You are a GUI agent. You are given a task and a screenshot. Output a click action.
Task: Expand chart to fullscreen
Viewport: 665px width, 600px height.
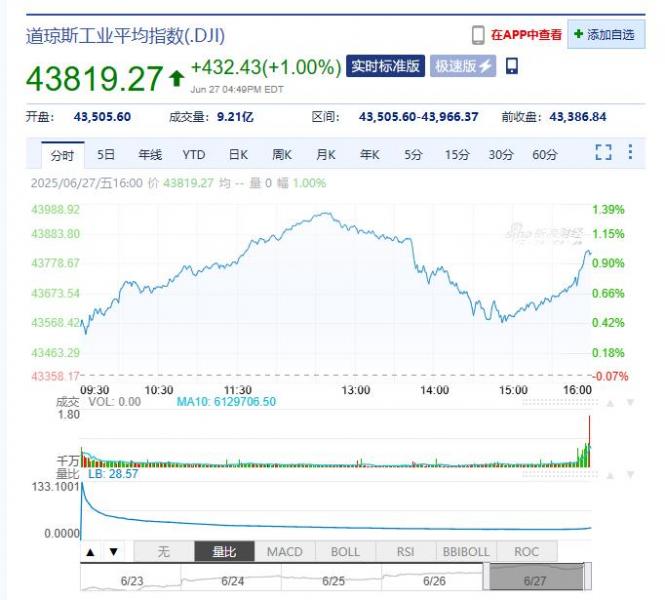[x=603, y=152]
